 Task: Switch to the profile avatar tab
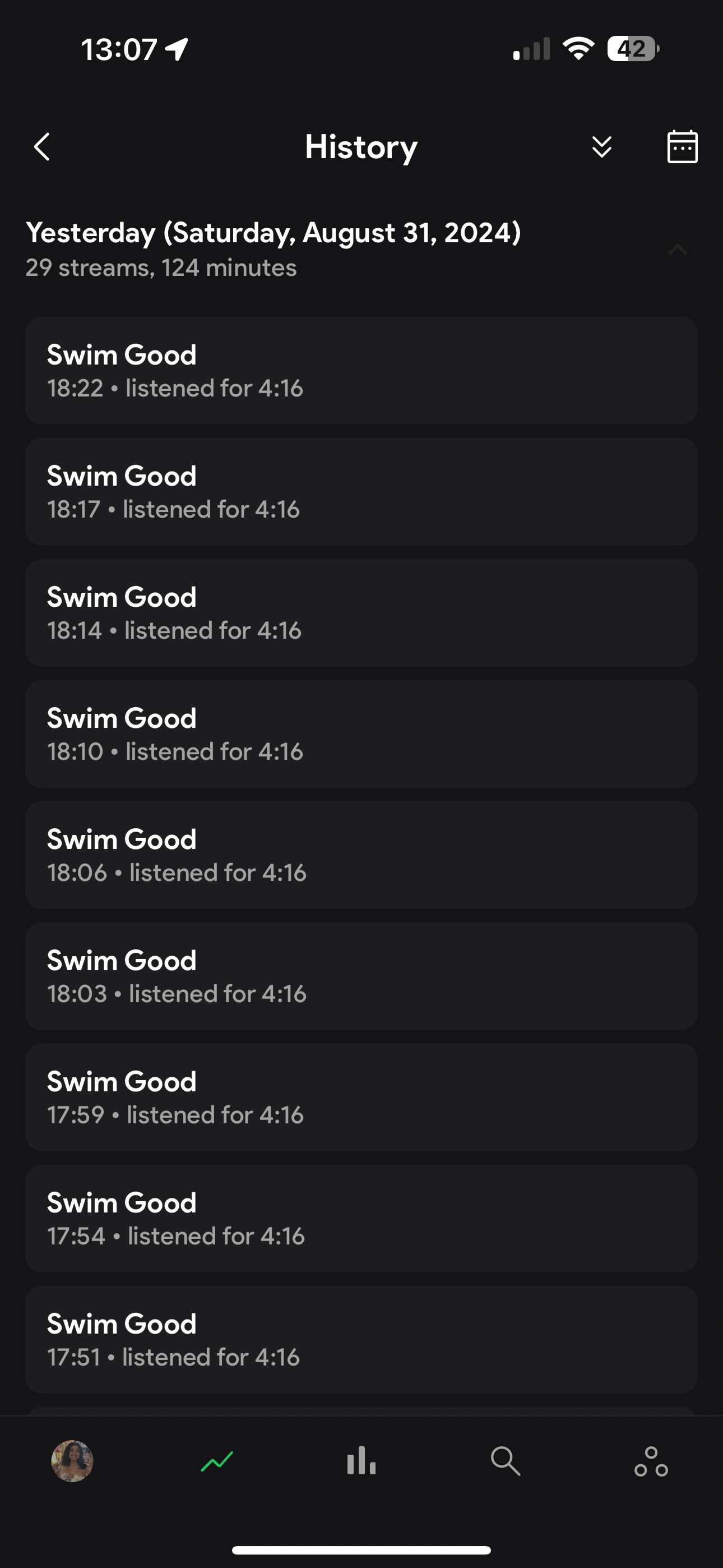[x=72, y=1461]
